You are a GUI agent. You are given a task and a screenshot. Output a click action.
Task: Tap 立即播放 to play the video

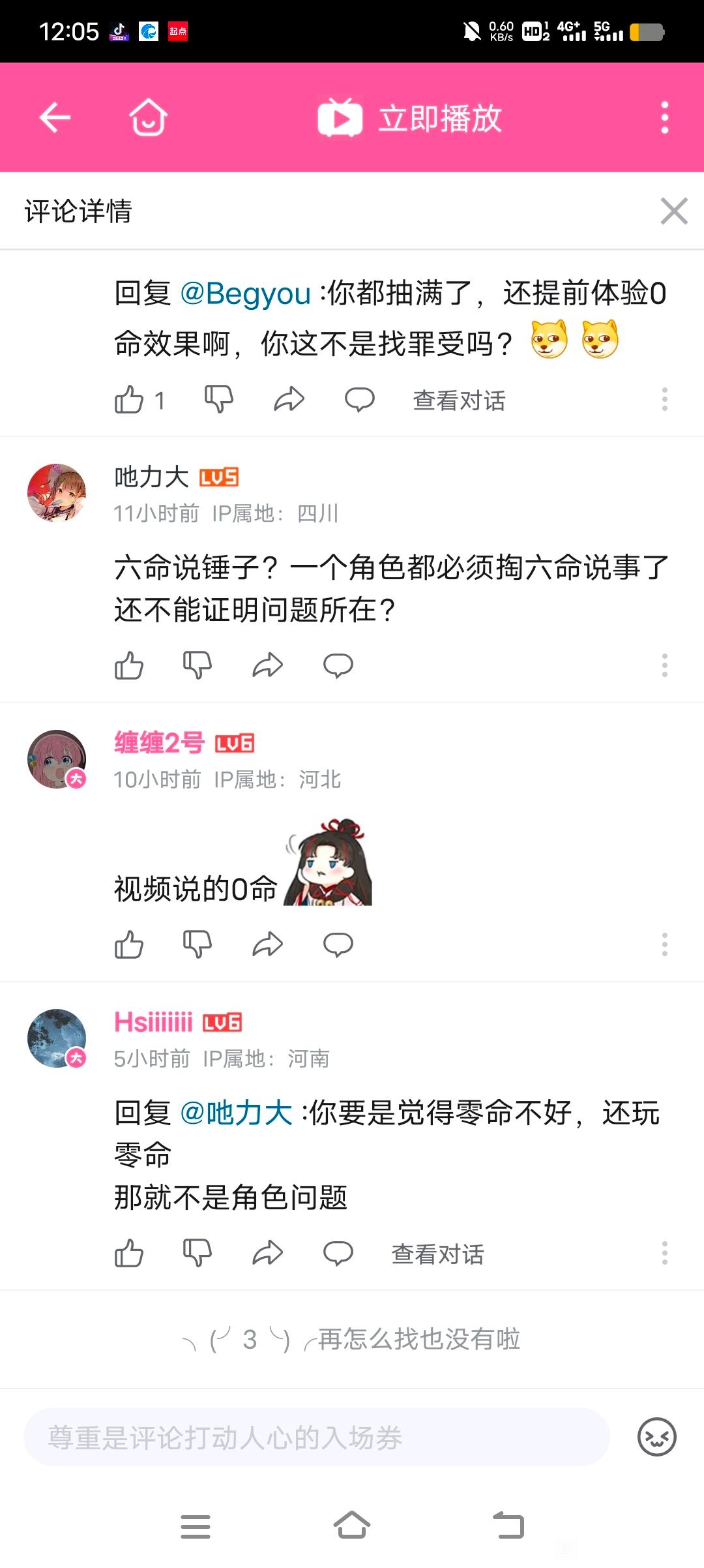(x=410, y=118)
